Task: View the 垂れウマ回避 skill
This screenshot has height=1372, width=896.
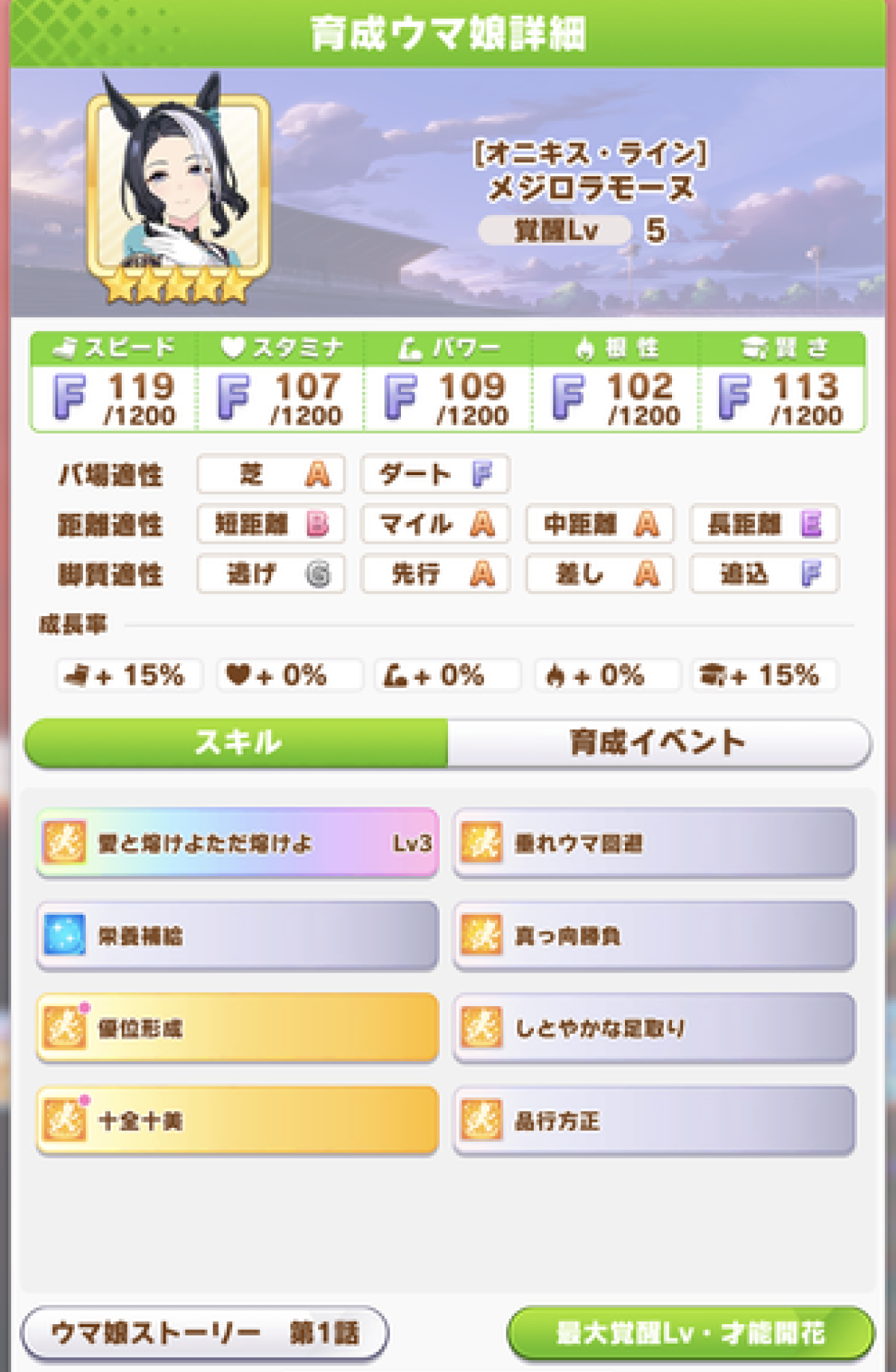Action: click(653, 843)
